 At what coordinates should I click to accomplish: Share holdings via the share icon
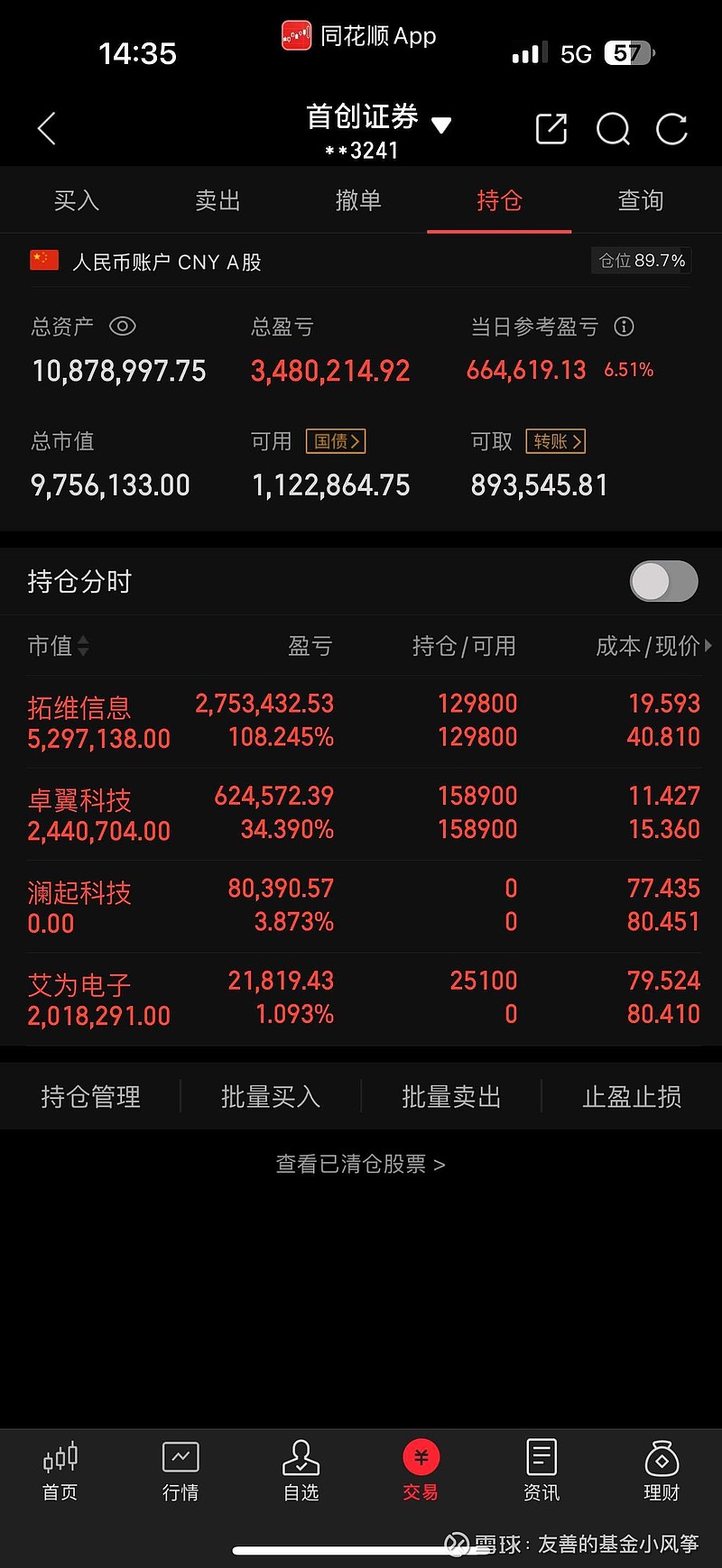pos(551,129)
